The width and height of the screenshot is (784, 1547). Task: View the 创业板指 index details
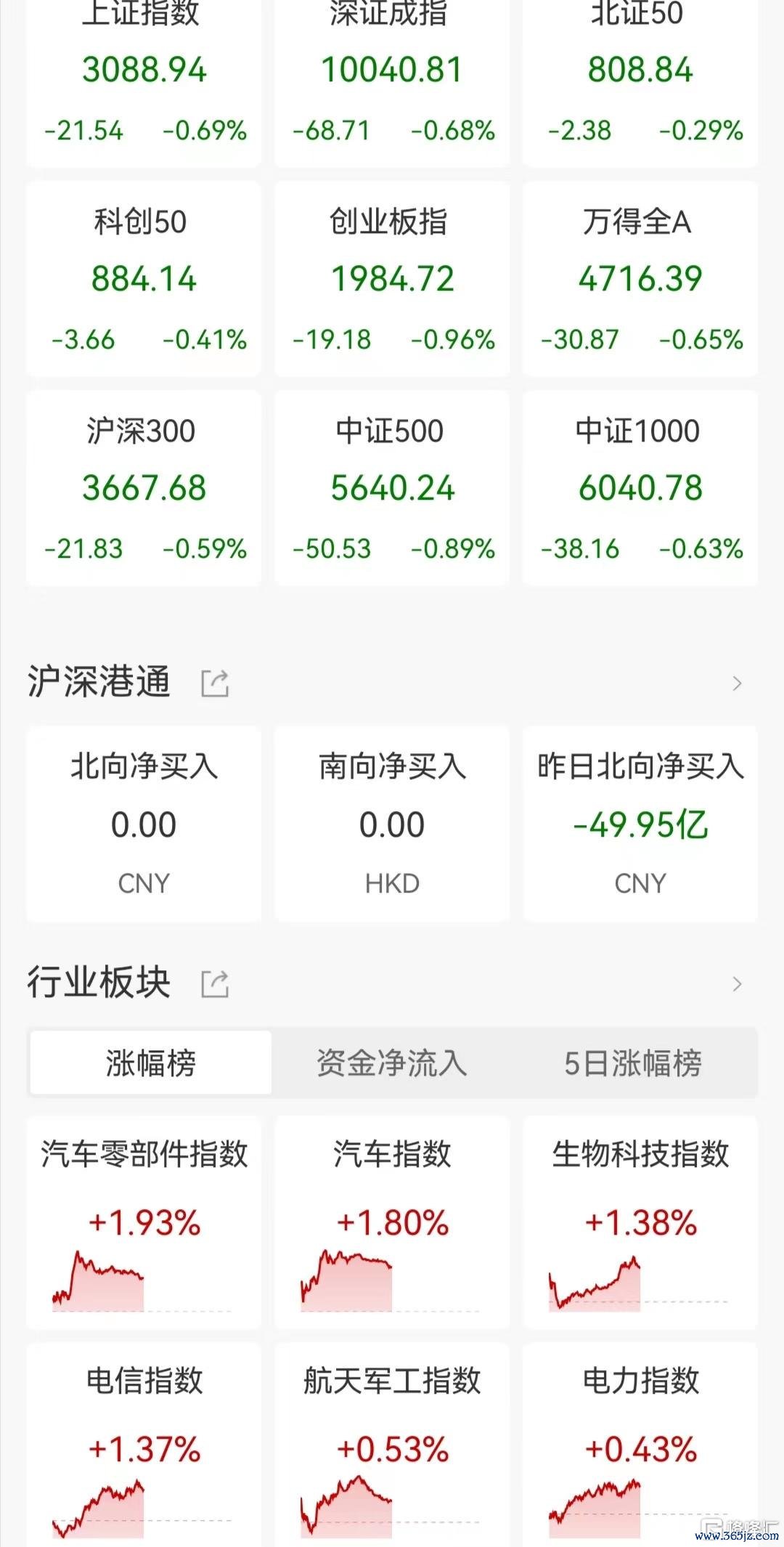[x=392, y=279]
